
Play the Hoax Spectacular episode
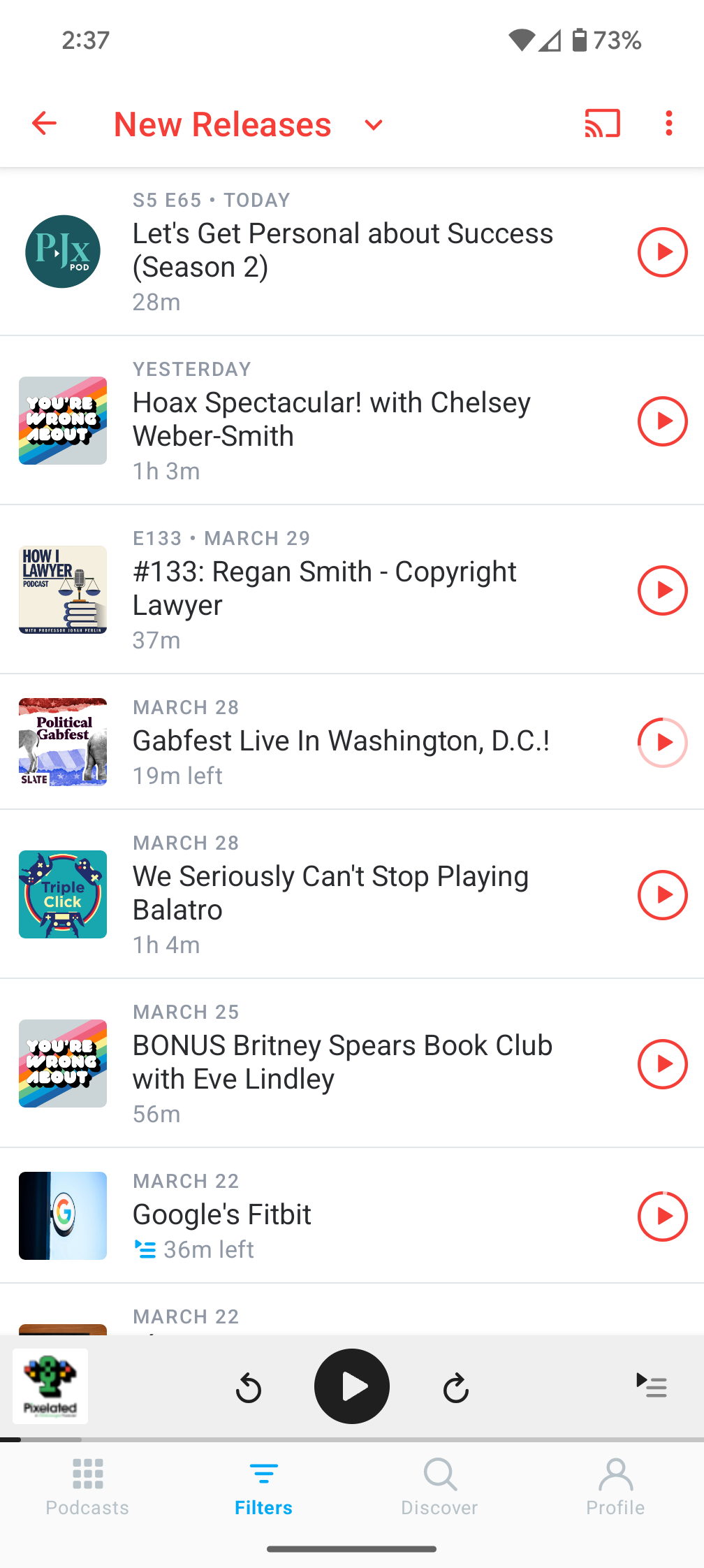tap(662, 421)
